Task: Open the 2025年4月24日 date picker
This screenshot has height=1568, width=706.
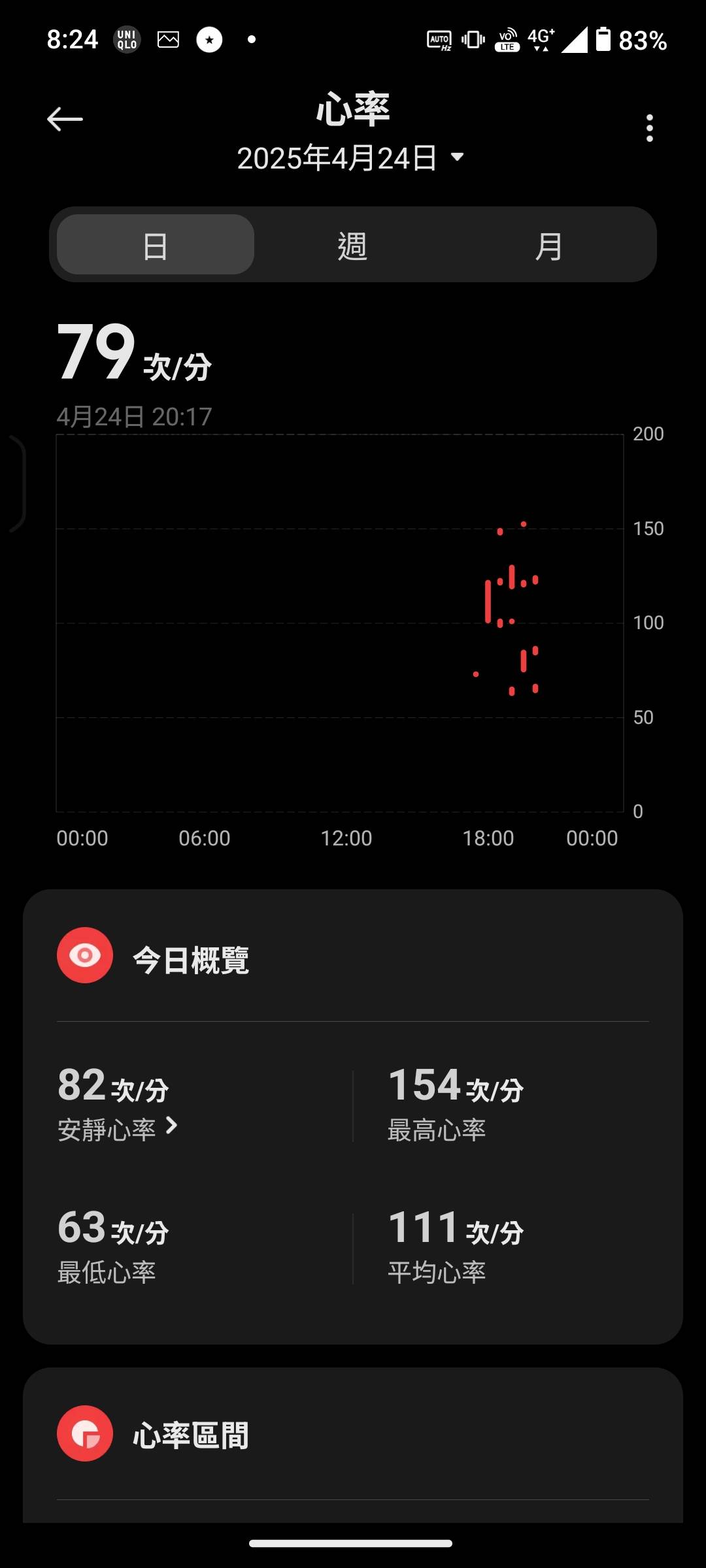Action: pos(351,158)
